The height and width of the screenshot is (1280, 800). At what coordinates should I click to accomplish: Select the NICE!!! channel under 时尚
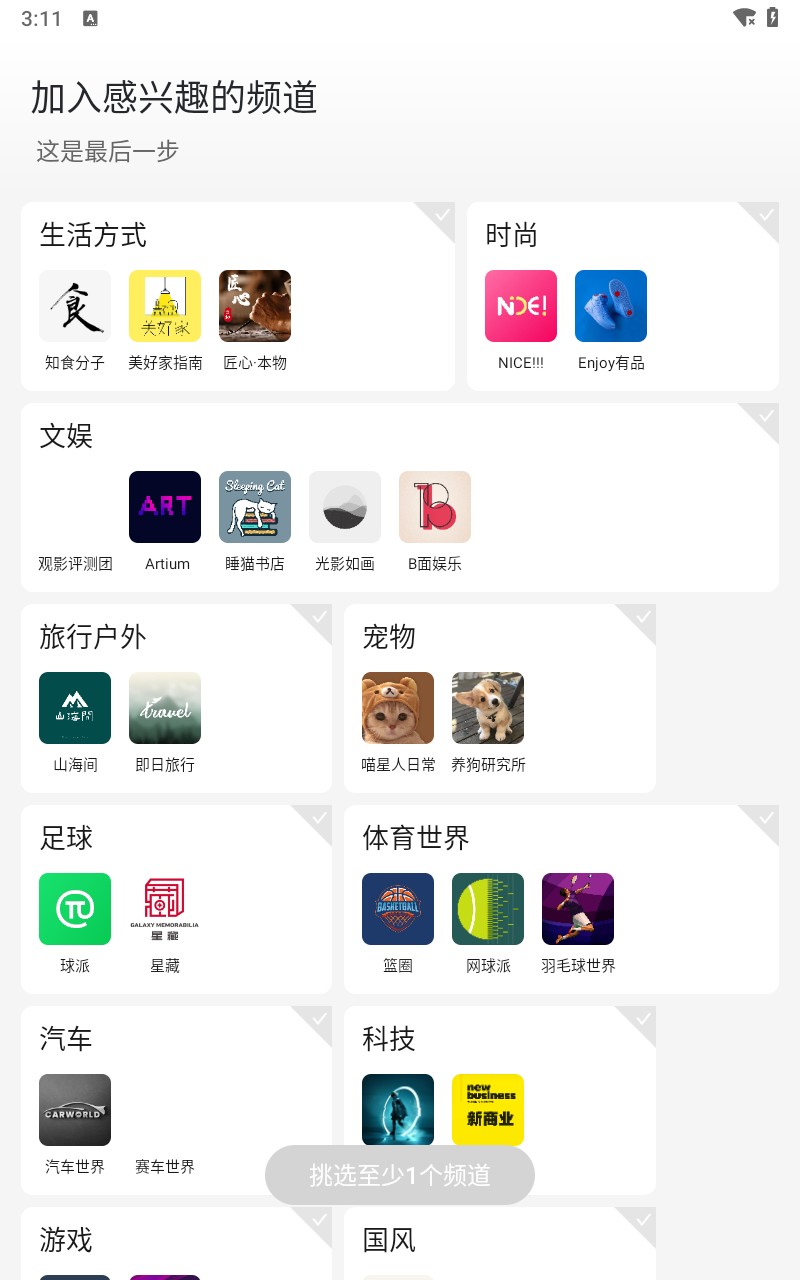pyautogui.click(x=521, y=305)
